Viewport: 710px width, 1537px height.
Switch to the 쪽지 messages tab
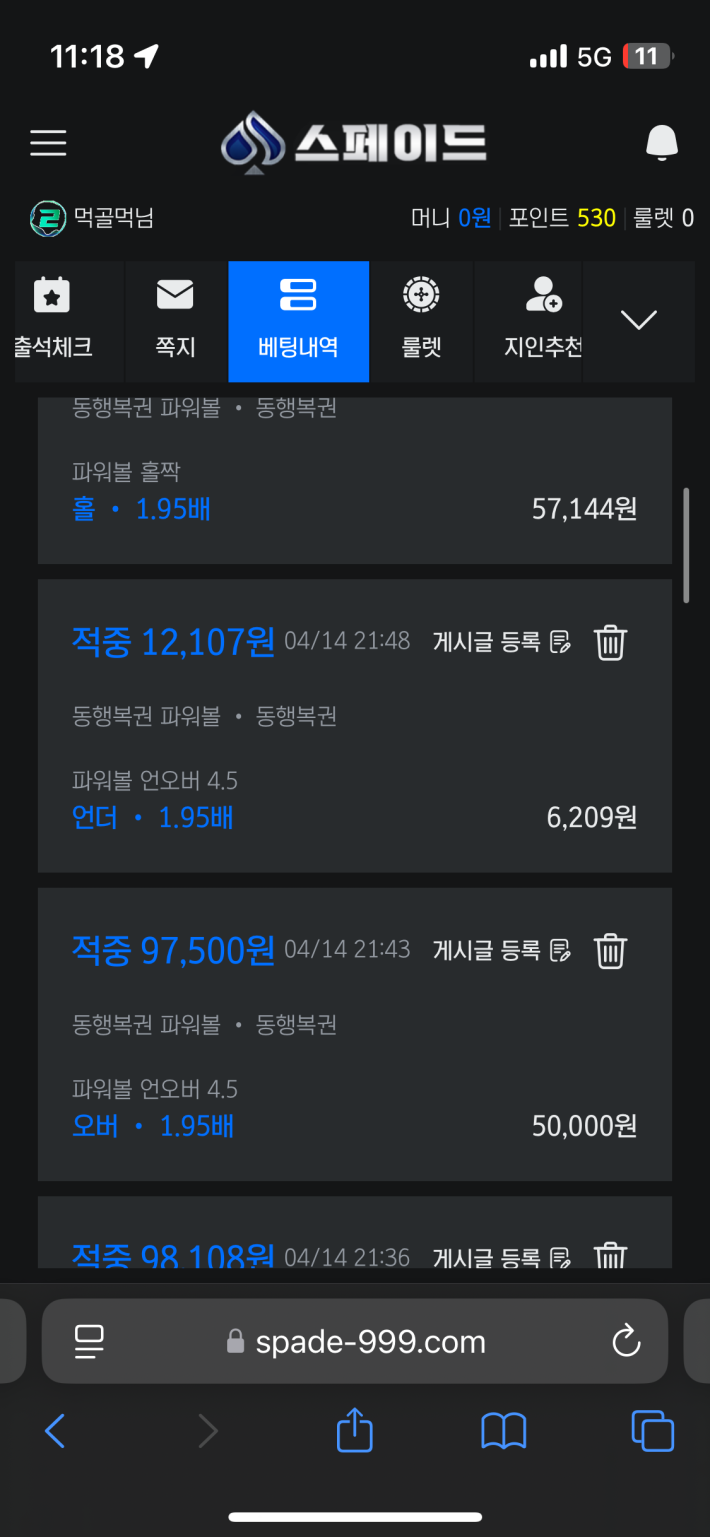pos(175,321)
